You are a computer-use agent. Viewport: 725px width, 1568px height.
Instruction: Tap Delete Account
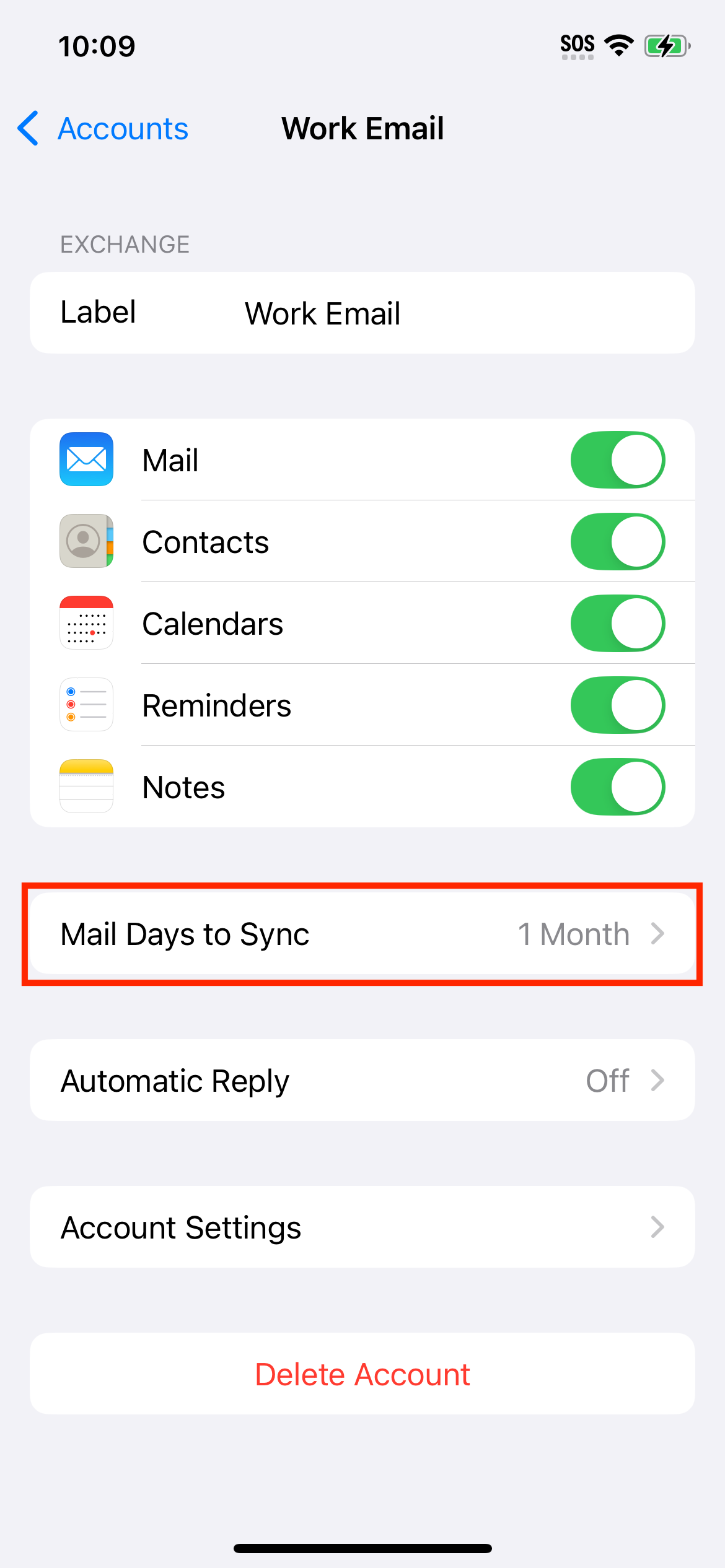362,1374
